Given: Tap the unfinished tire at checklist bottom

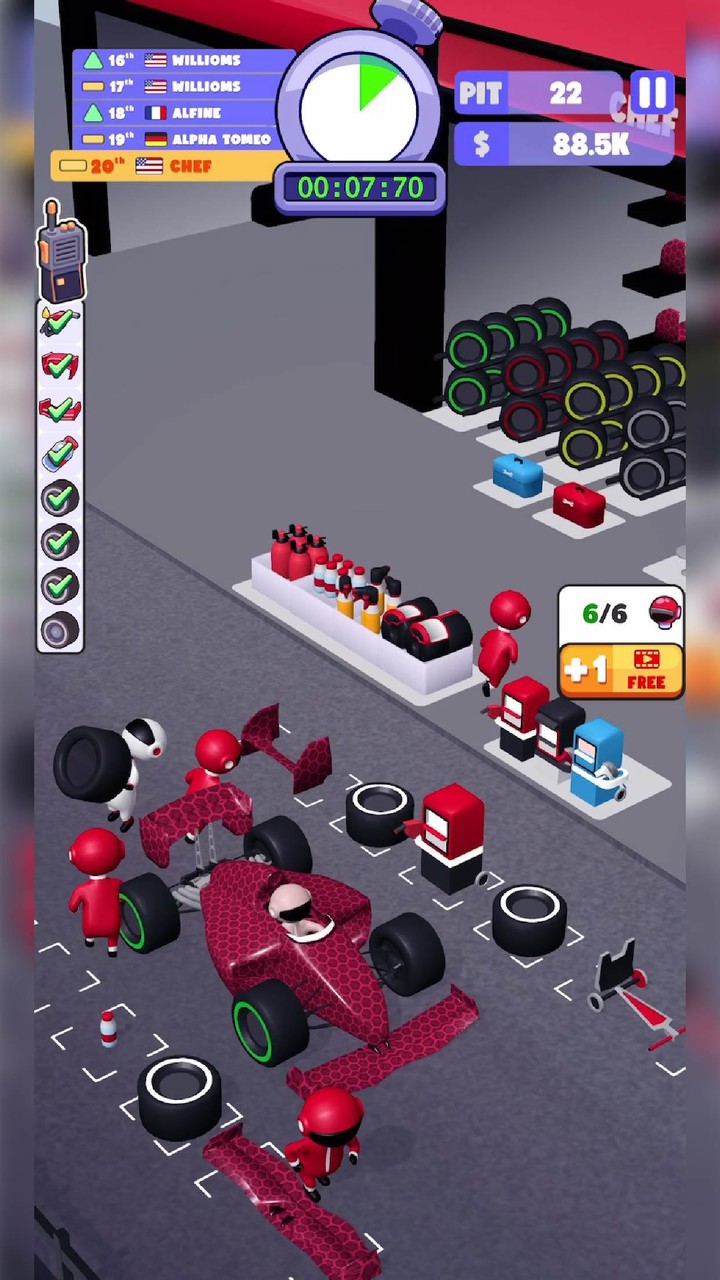Looking at the screenshot, I should [x=60, y=627].
